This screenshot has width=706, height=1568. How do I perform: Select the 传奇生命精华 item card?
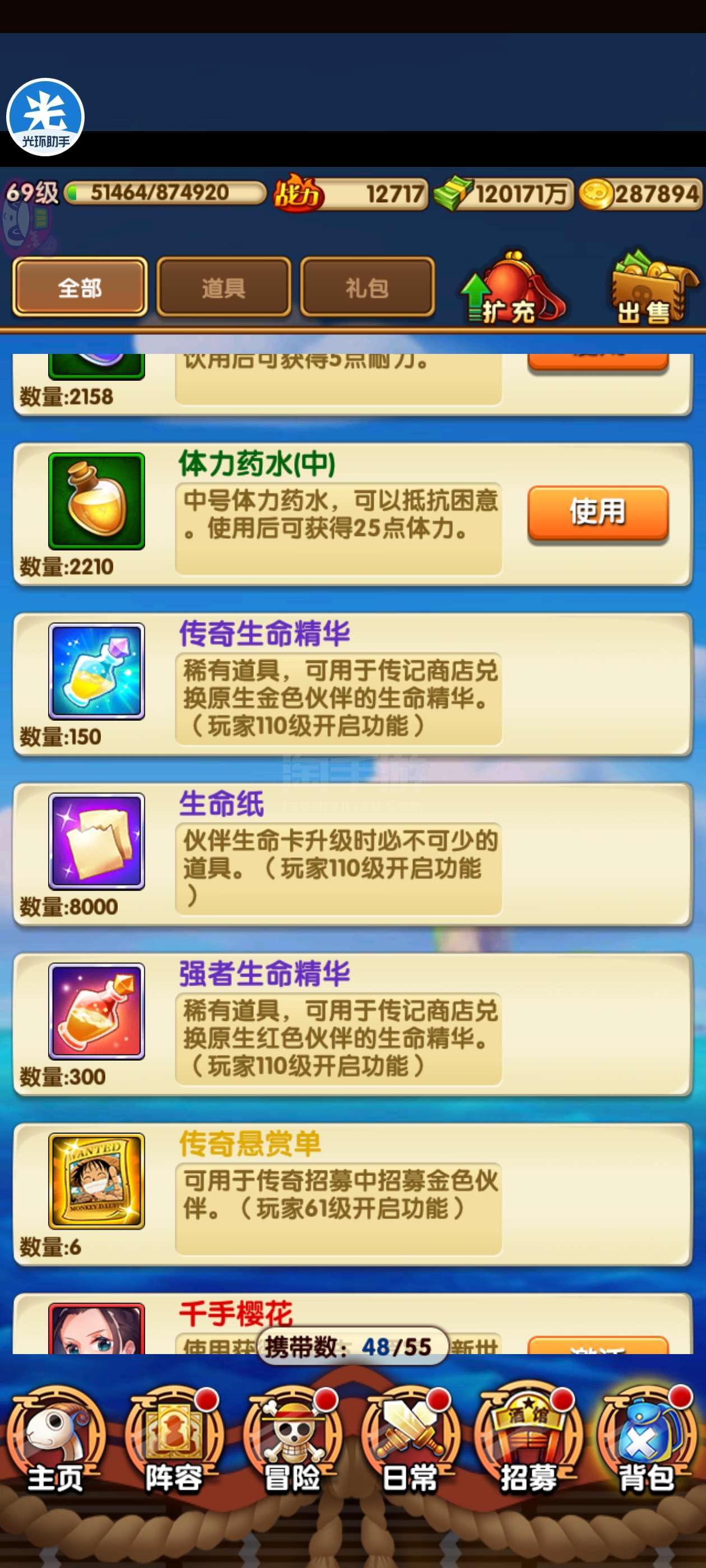coord(352,684)
